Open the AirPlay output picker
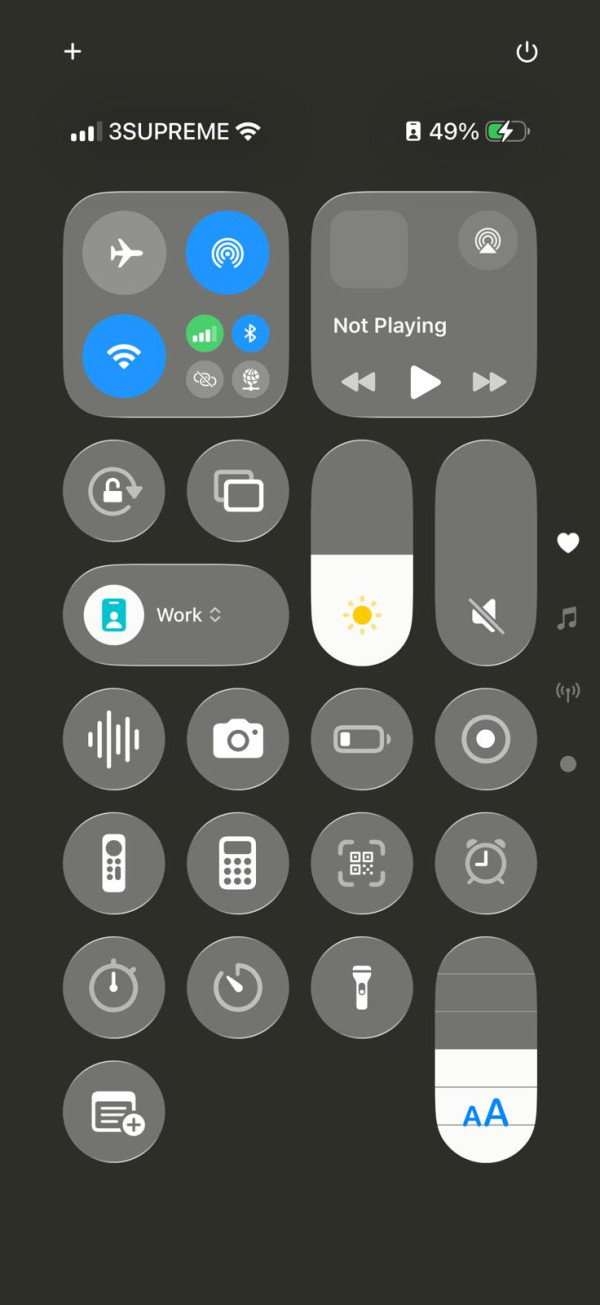The width and height of the screenshot is (600, 1305). coord(487,240)
